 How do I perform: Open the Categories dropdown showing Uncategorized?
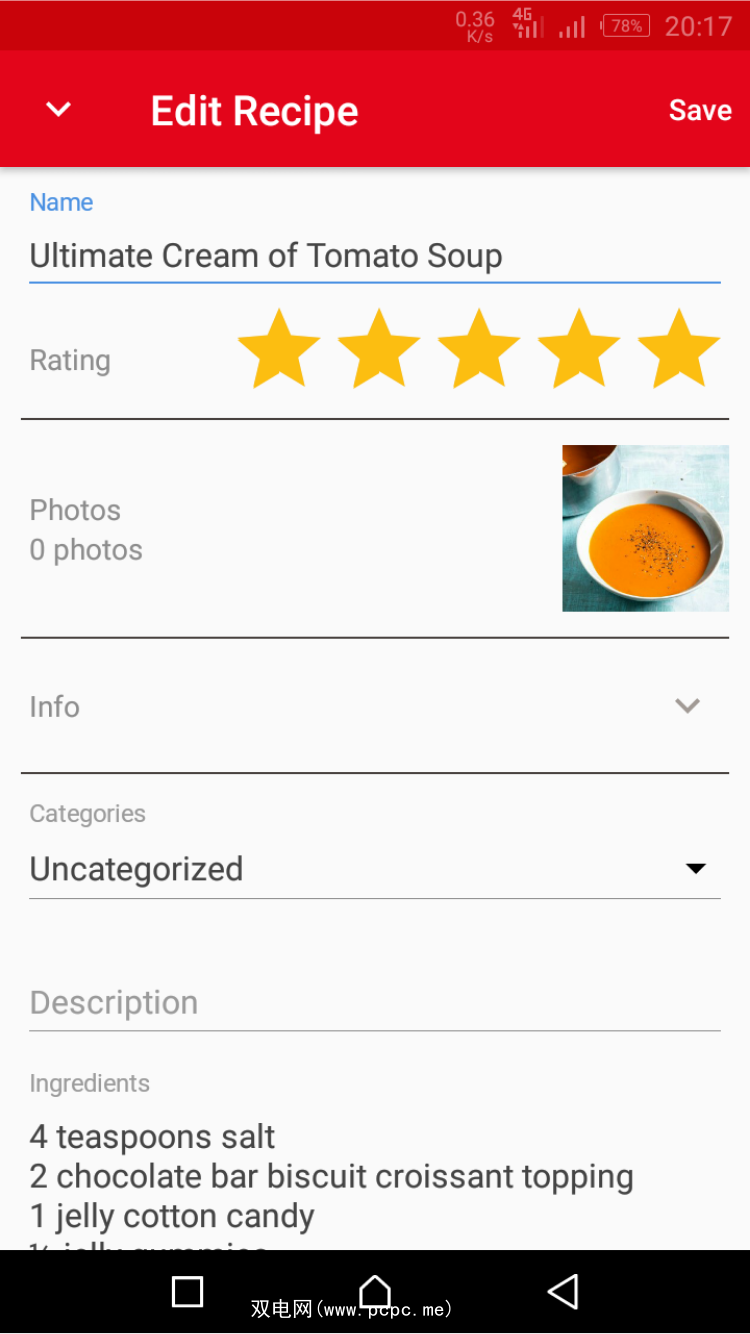tap(374, 869)
